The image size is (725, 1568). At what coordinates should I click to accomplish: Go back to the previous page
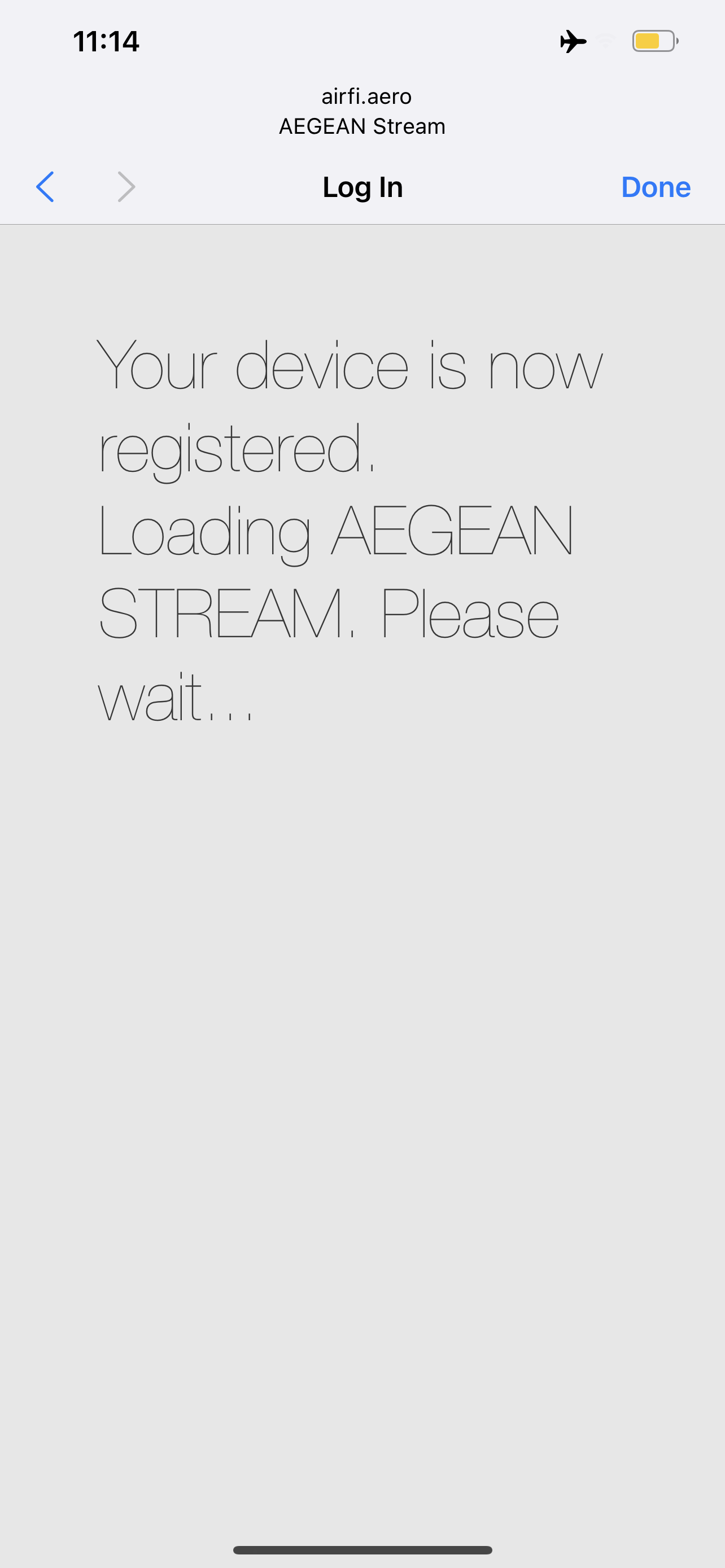tap(46, 187)
